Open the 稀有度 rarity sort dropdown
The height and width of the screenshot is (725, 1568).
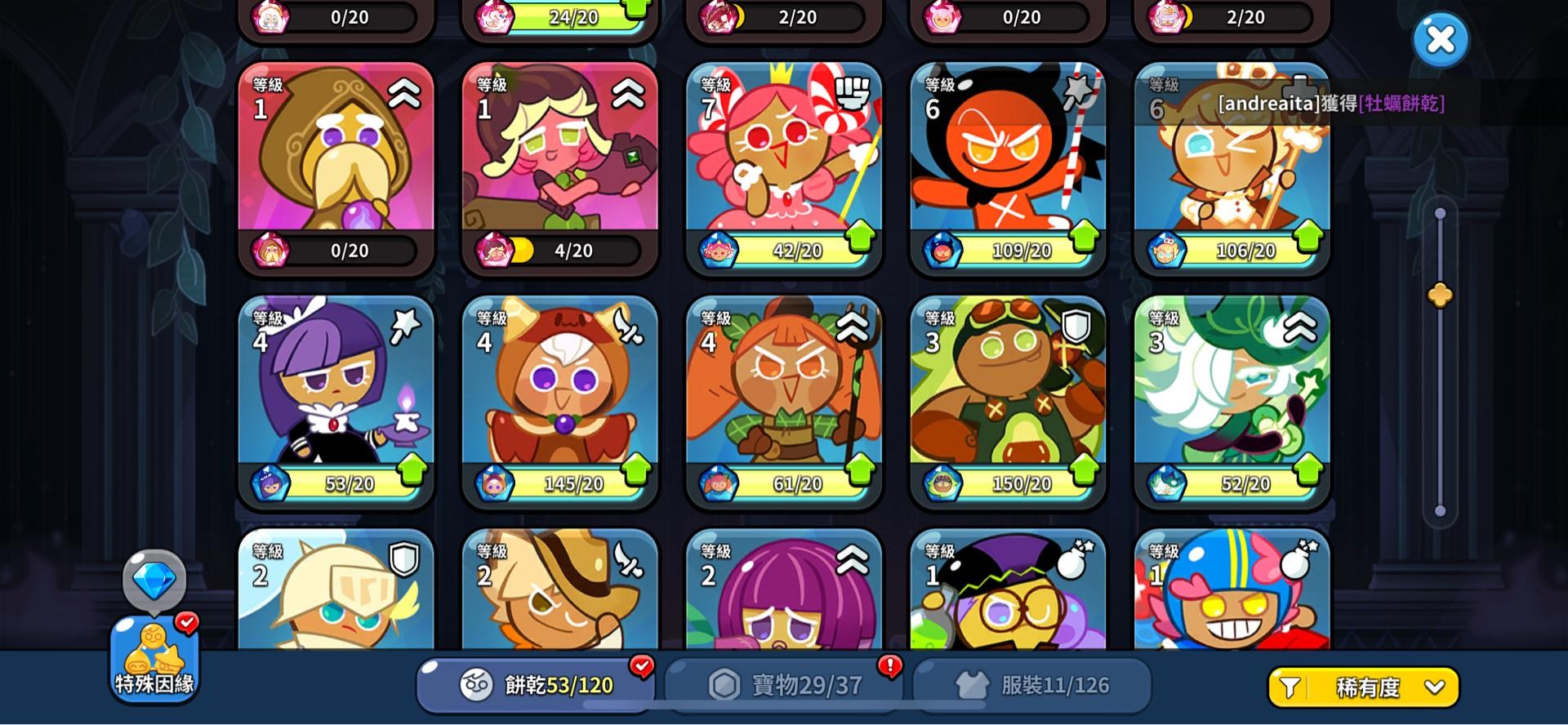(x=1363, y=687)
